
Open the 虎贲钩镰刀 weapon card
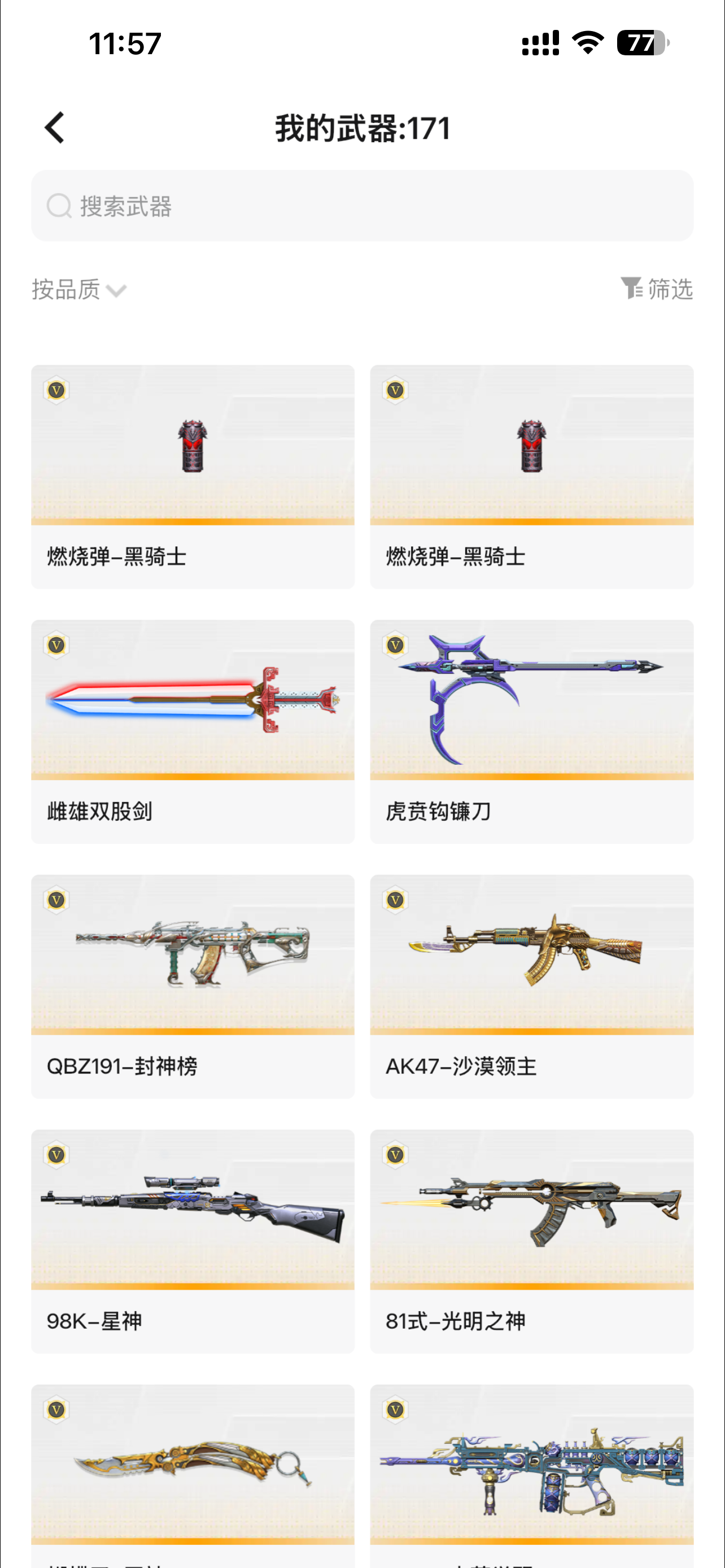[531, 731]
